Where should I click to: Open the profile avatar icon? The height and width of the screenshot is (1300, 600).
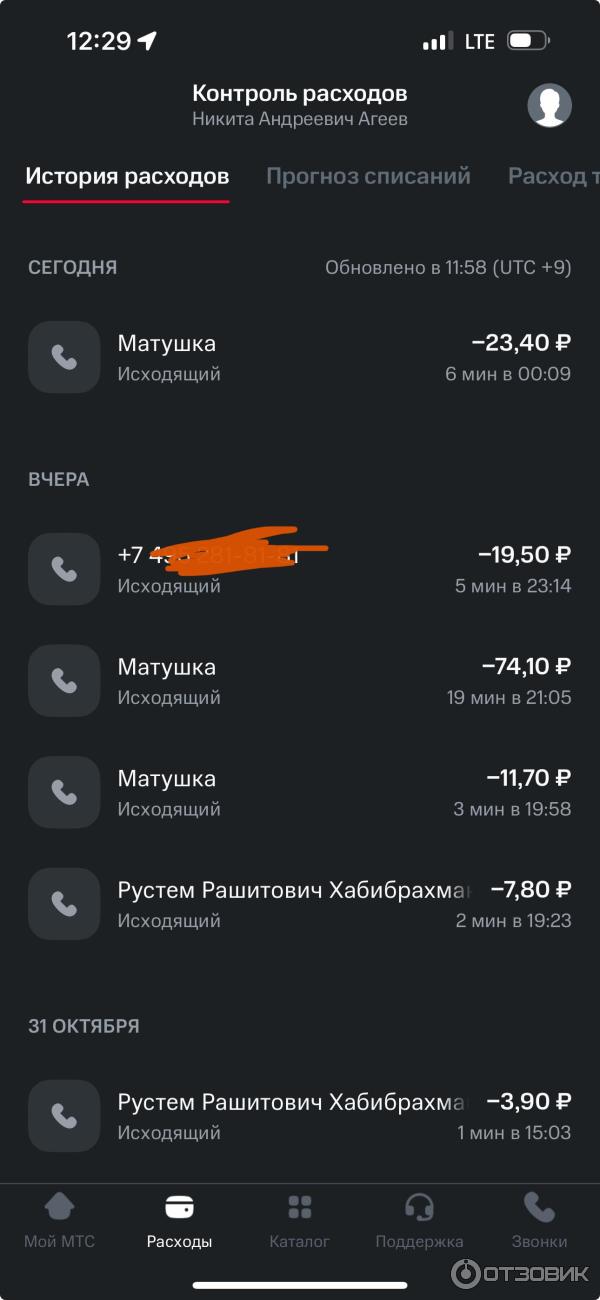point(549,105)
